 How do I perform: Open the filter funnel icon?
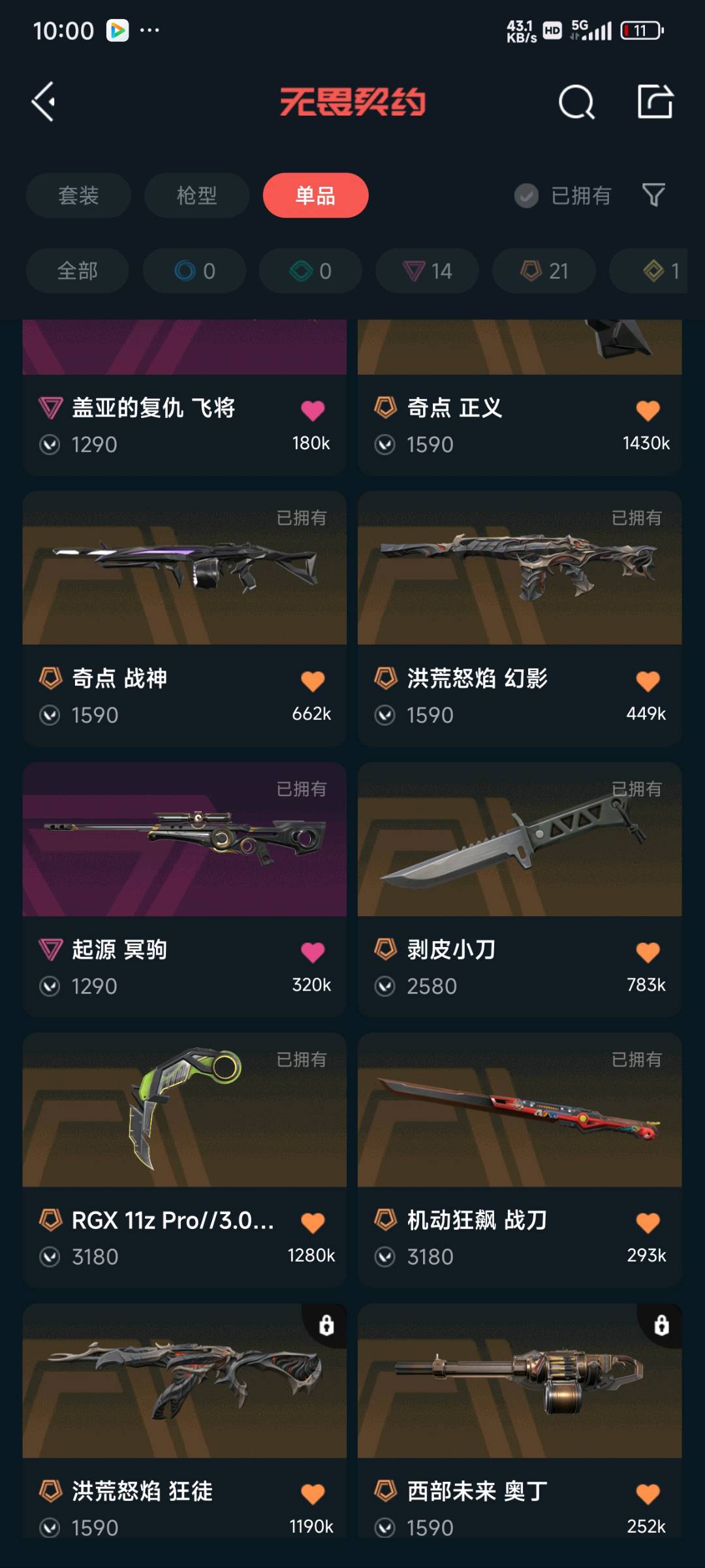pos(653,195)
